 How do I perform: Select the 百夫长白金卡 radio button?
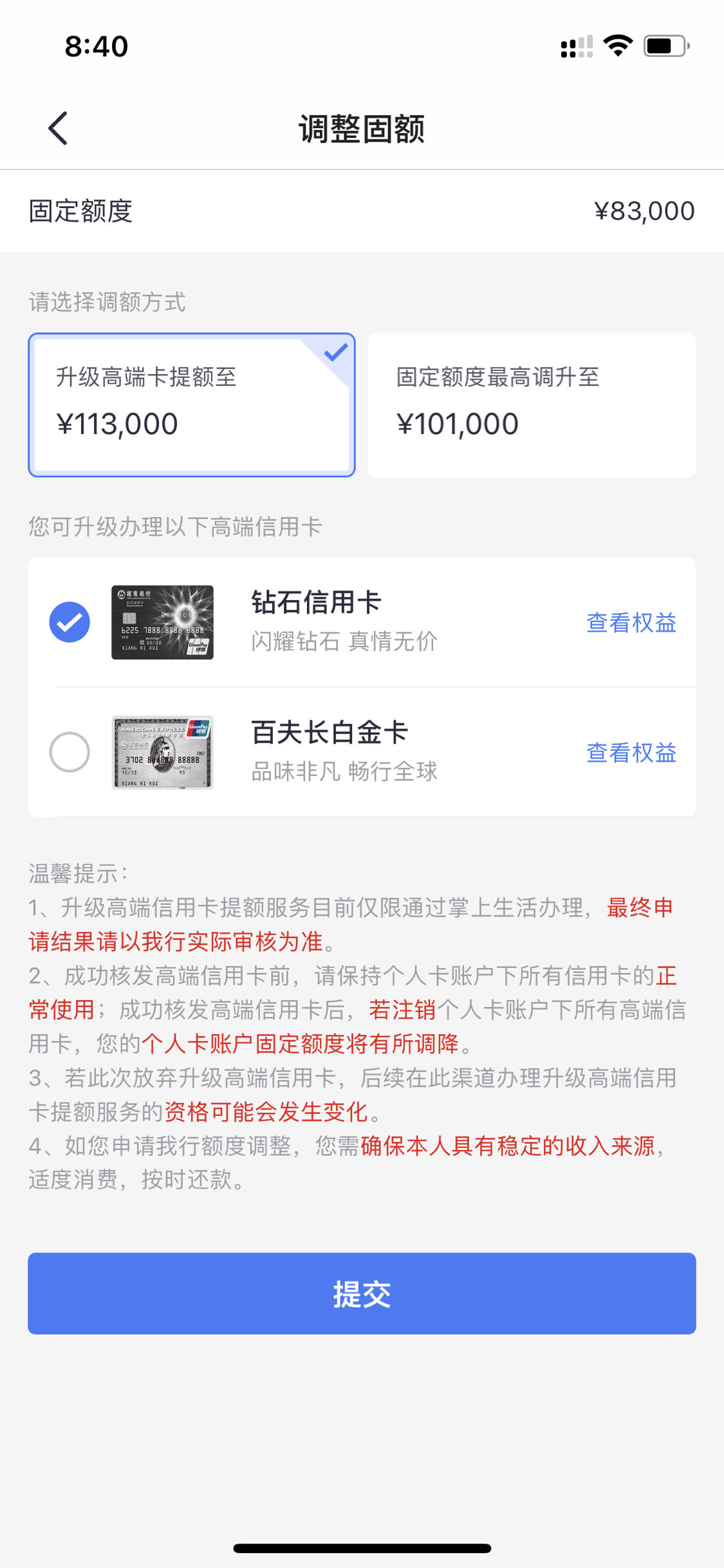click(x=70, y=752)
